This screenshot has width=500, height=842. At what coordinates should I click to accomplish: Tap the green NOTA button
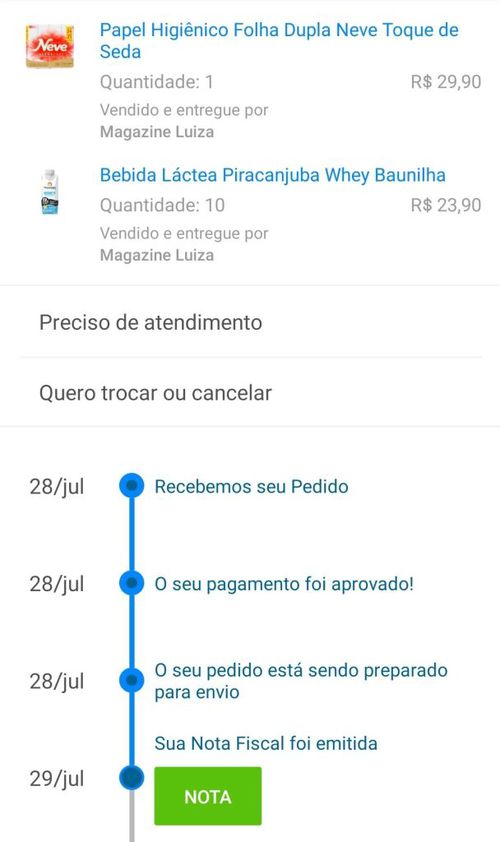[x=208, y=796]
